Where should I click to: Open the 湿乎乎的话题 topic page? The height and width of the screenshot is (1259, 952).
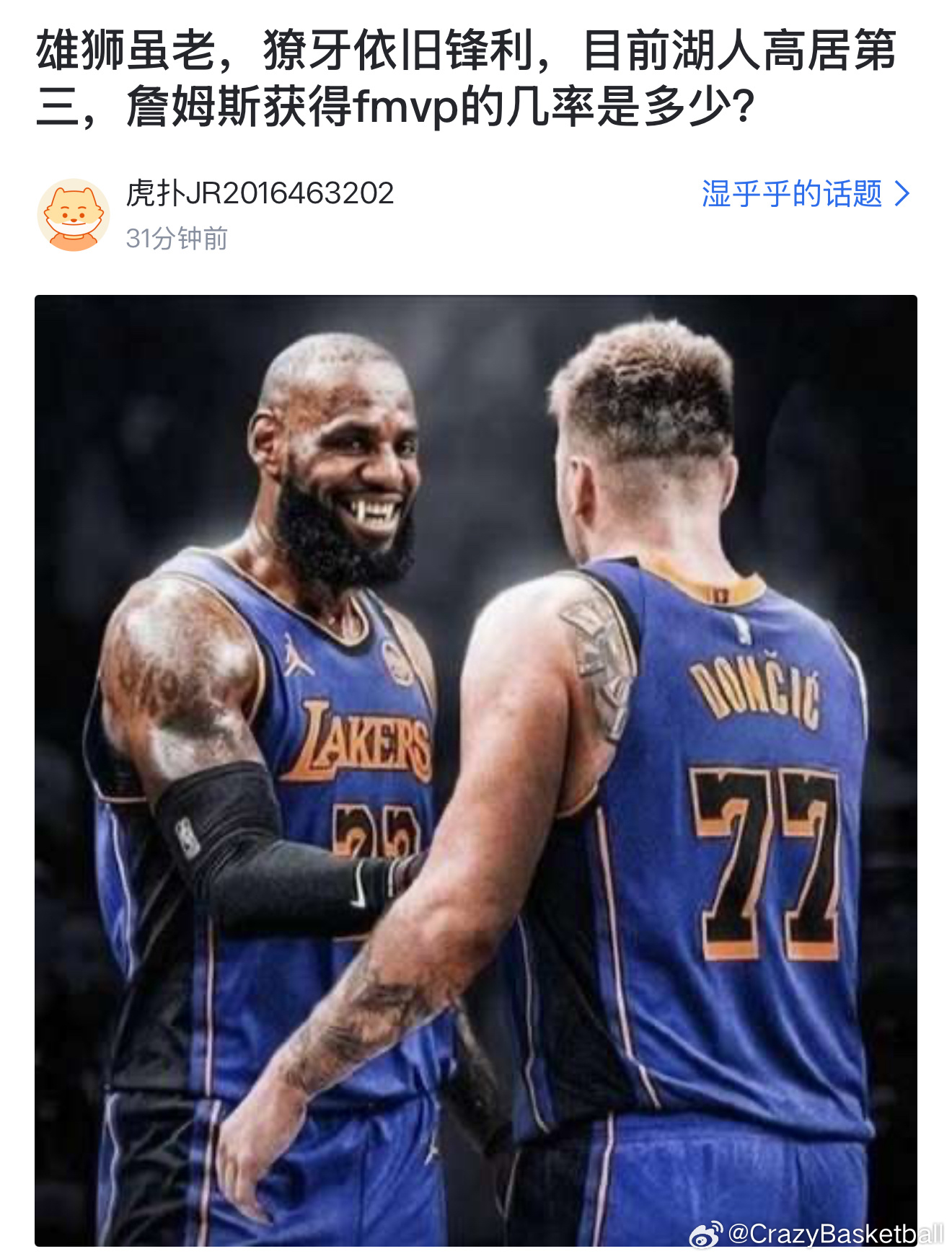pos(792,192)
